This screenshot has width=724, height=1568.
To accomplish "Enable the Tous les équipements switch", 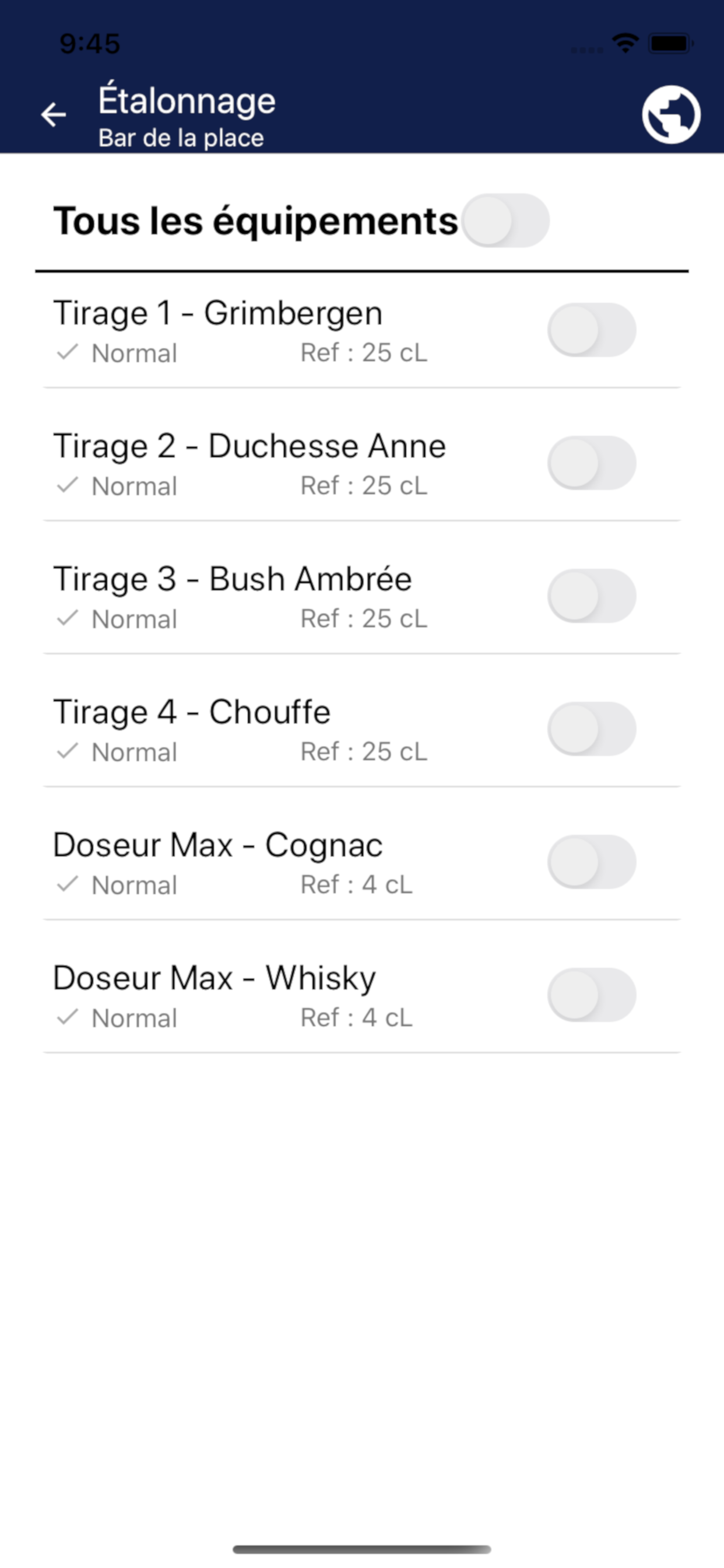I will [505, 220].
